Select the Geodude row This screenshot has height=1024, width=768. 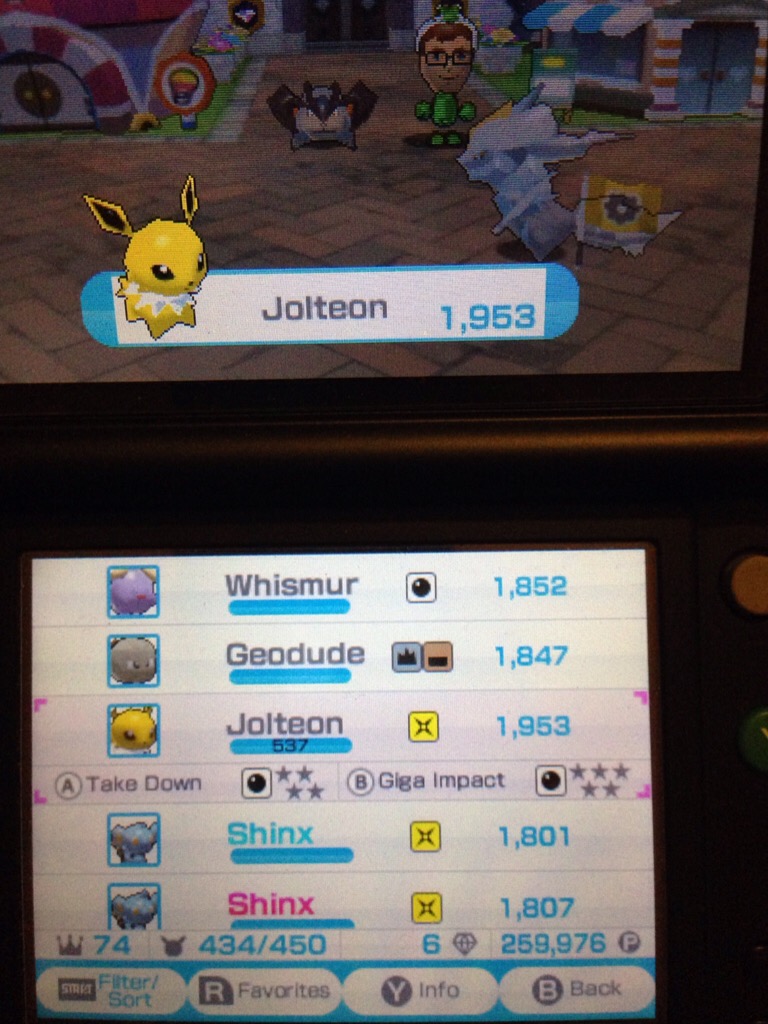pyautogui.click(x=340, y=660)
